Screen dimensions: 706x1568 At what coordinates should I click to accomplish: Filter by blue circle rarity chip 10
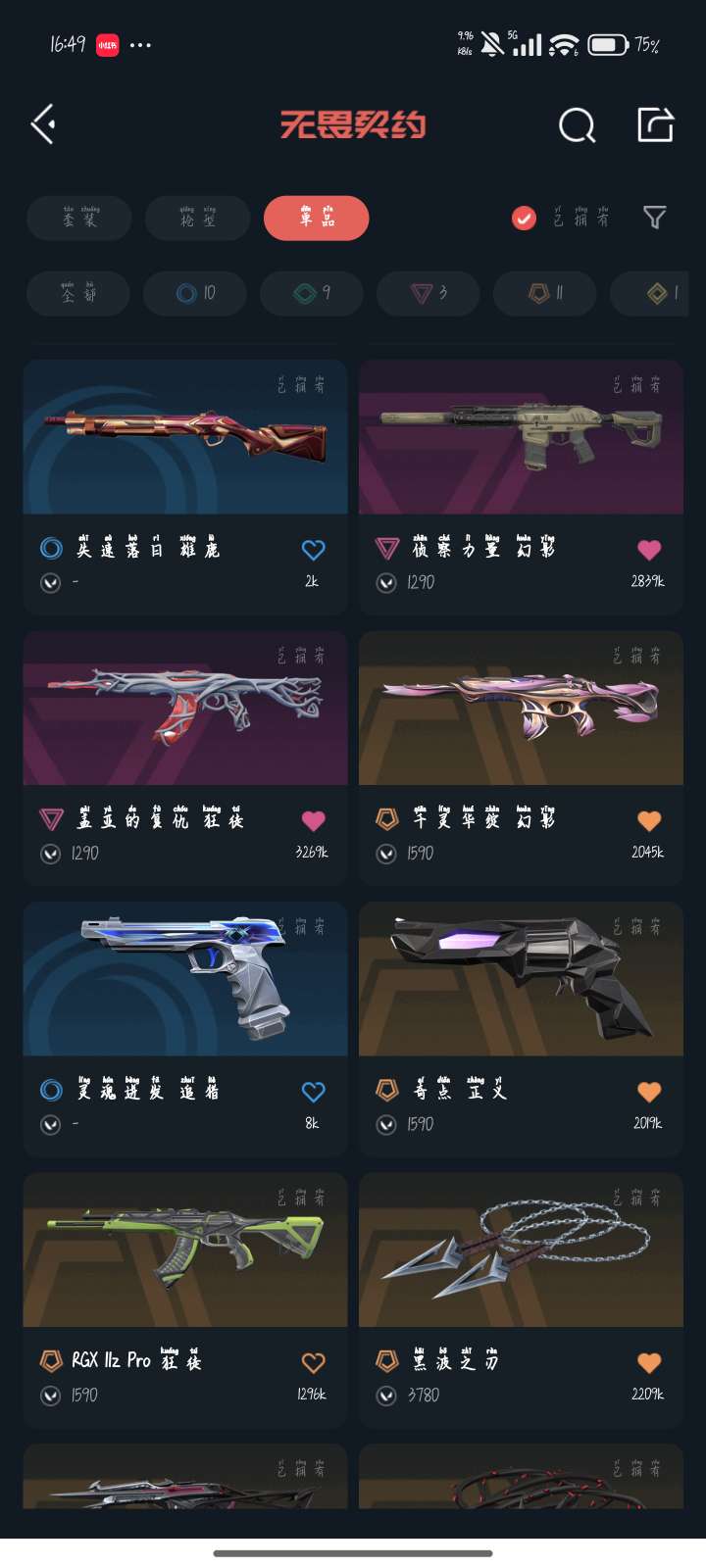coord(195,293)
